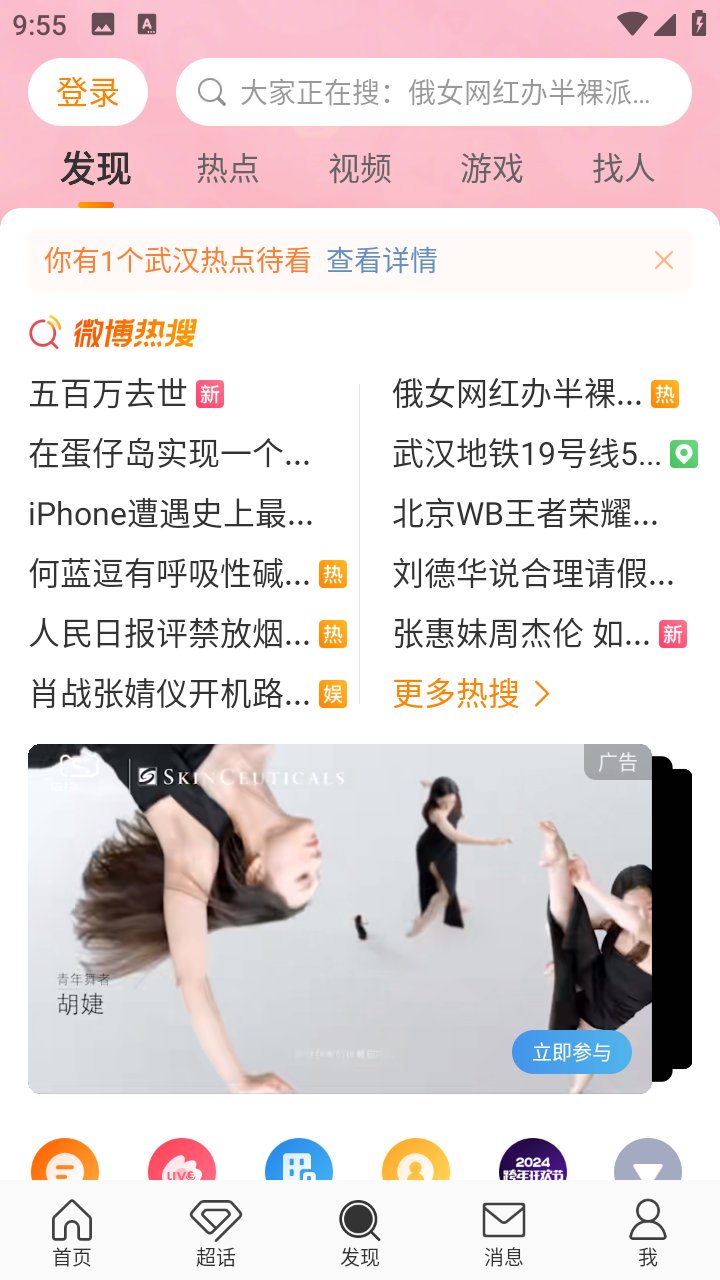Switch to the 热点 tab
720x1280 pixels.
[228, 168]
